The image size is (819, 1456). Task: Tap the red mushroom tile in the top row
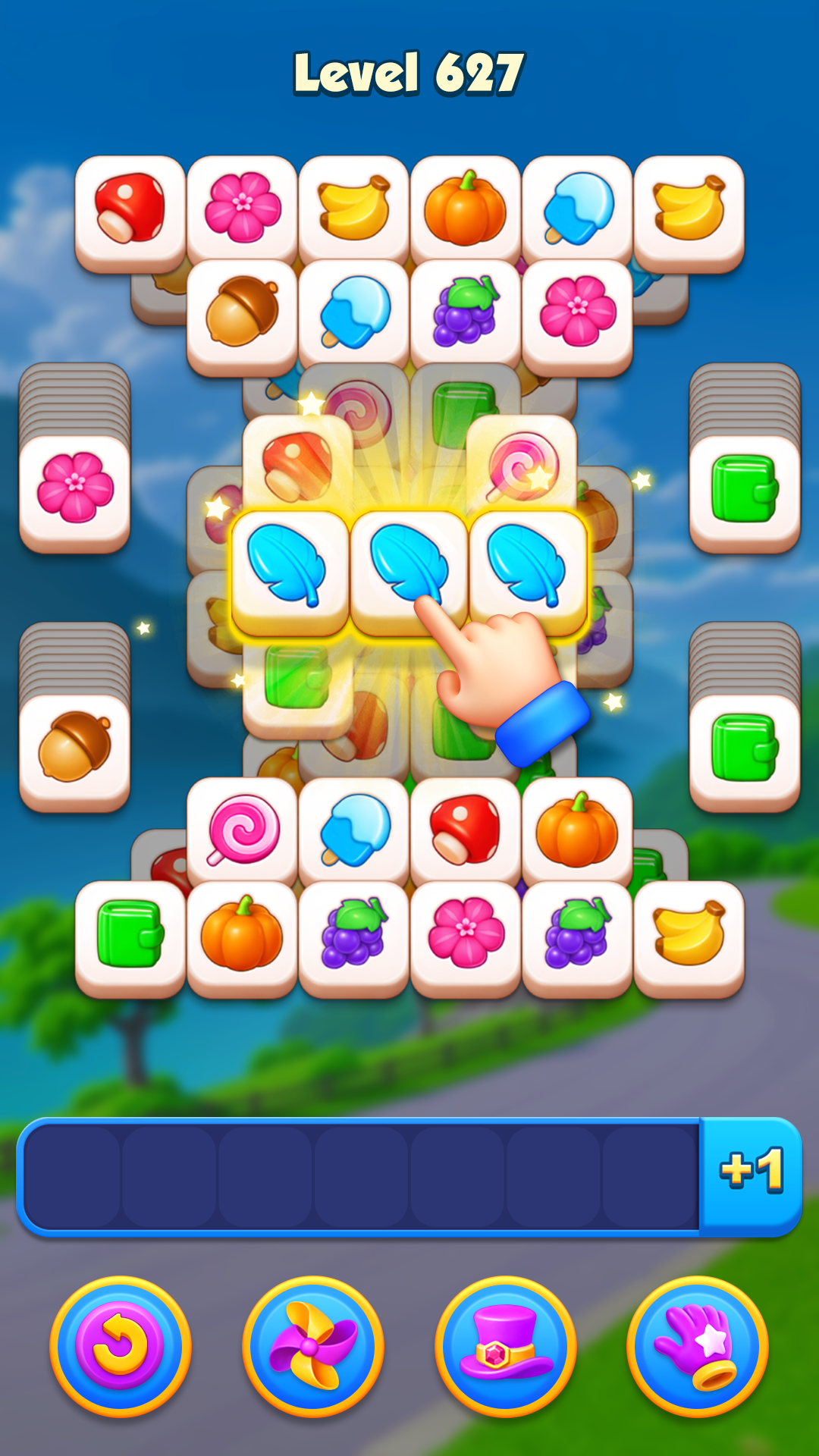point(127,206)
